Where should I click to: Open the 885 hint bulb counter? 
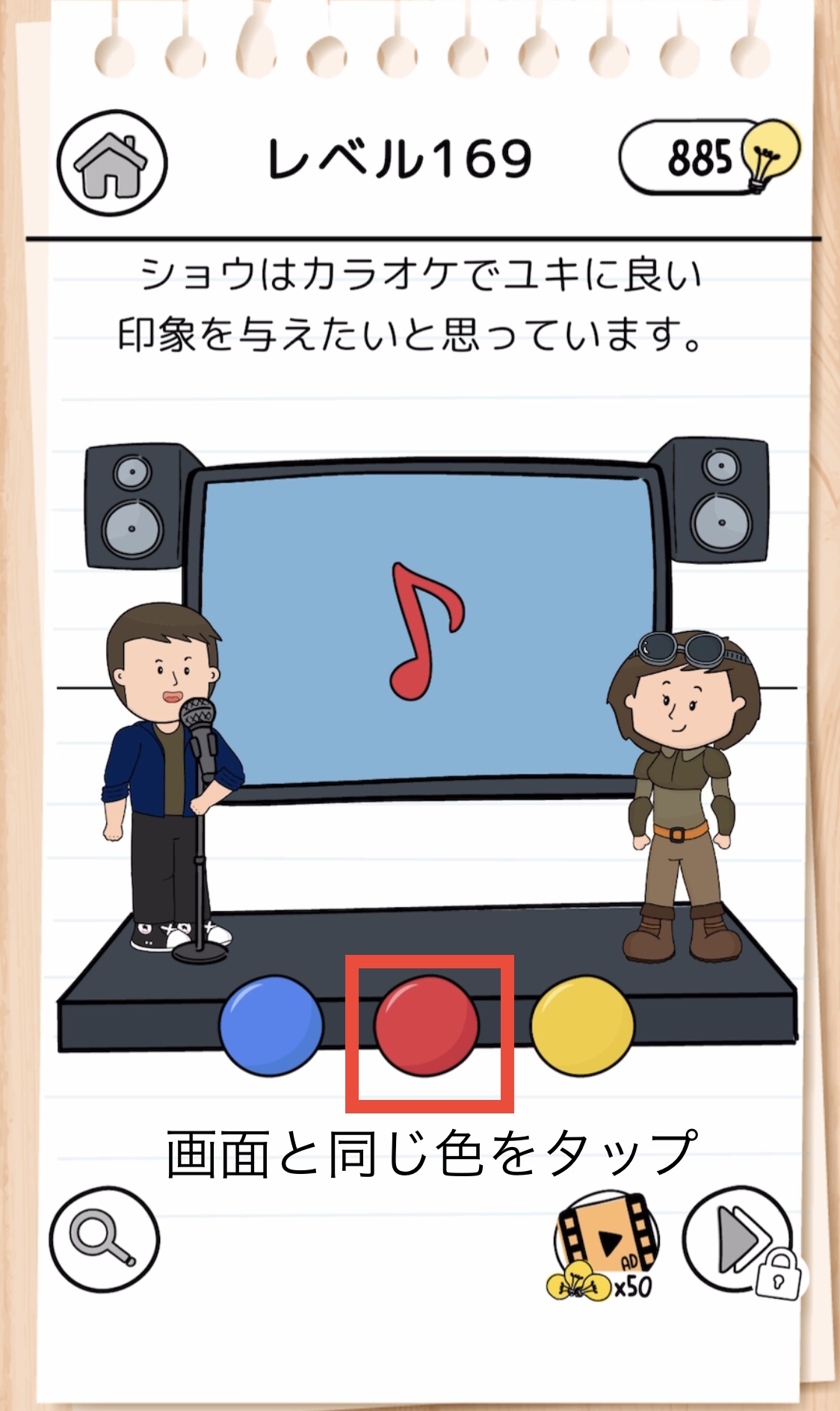point(709,157)
